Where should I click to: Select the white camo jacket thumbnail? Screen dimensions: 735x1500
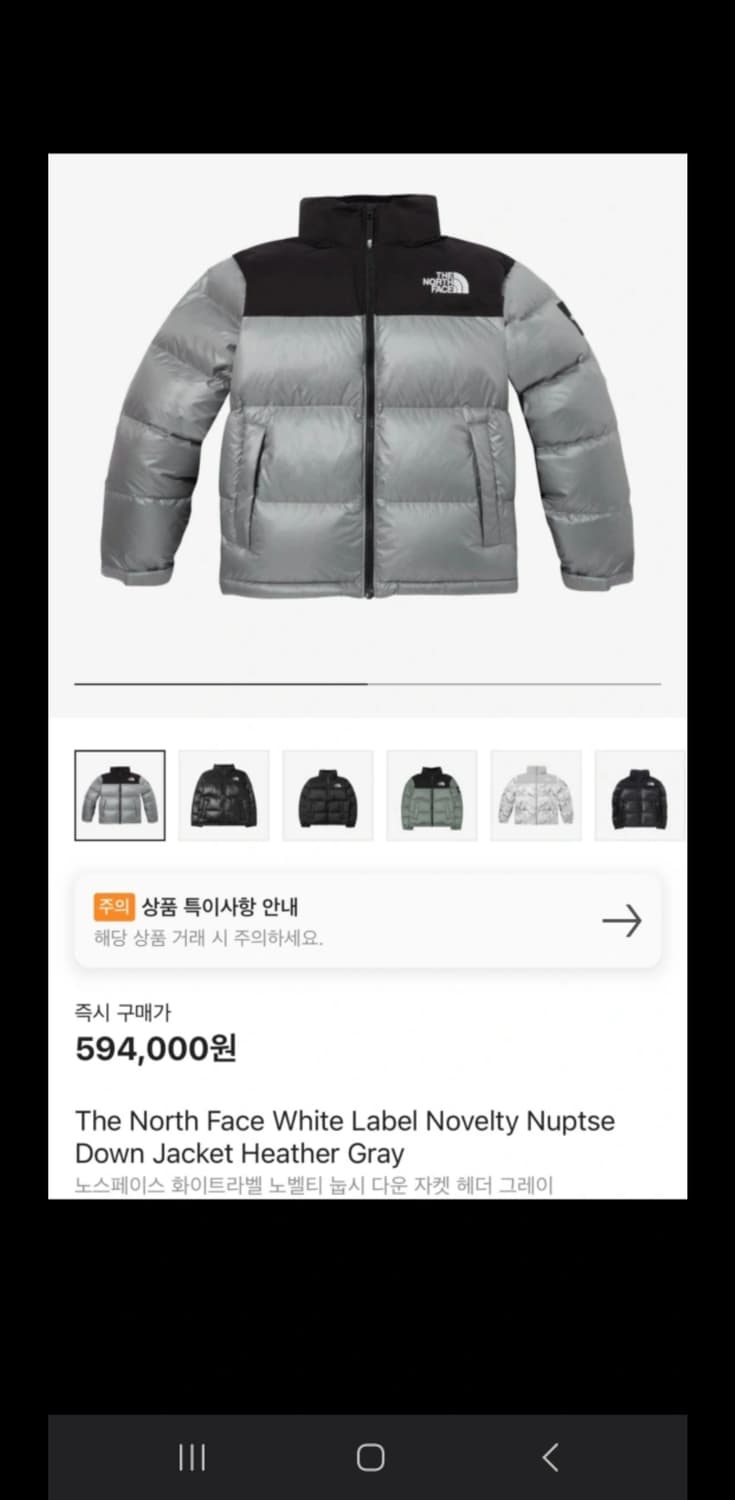535,795
